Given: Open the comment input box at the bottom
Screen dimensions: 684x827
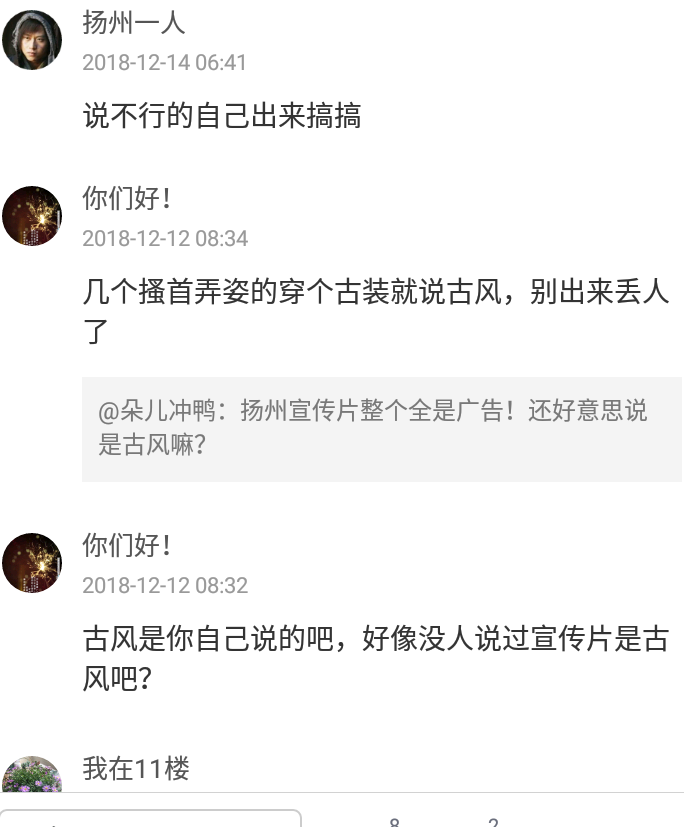Looking at the screenshot, I should click(150, 818).
